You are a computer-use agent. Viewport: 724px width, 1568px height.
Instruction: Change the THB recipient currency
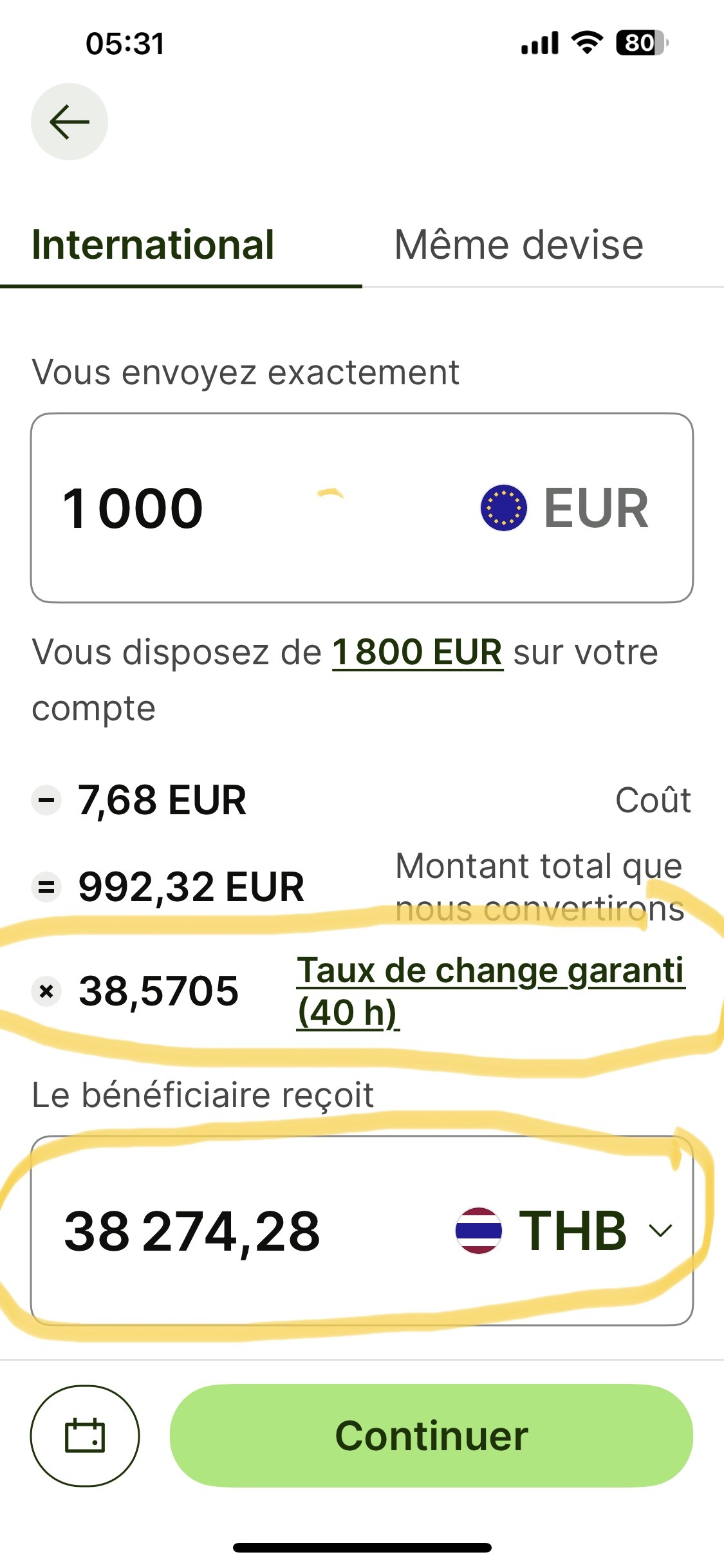(x=564, y=1231)
